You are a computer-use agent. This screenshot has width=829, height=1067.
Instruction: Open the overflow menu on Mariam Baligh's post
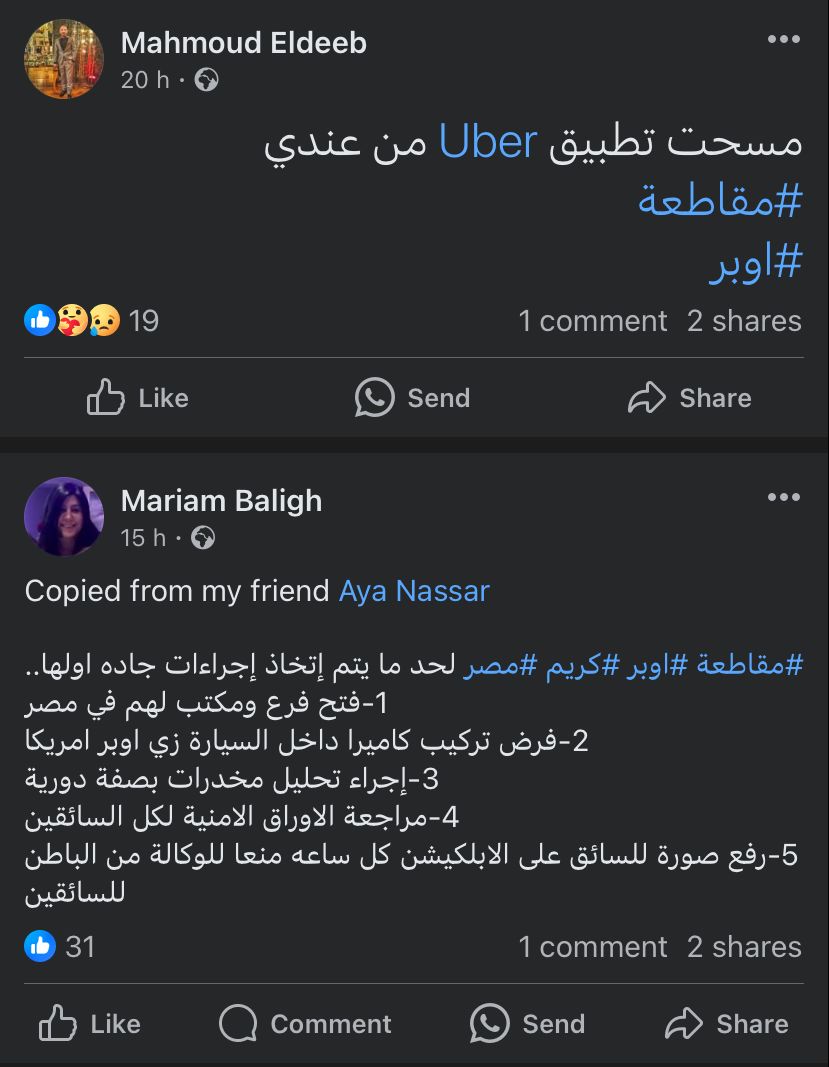pos(783,497)
